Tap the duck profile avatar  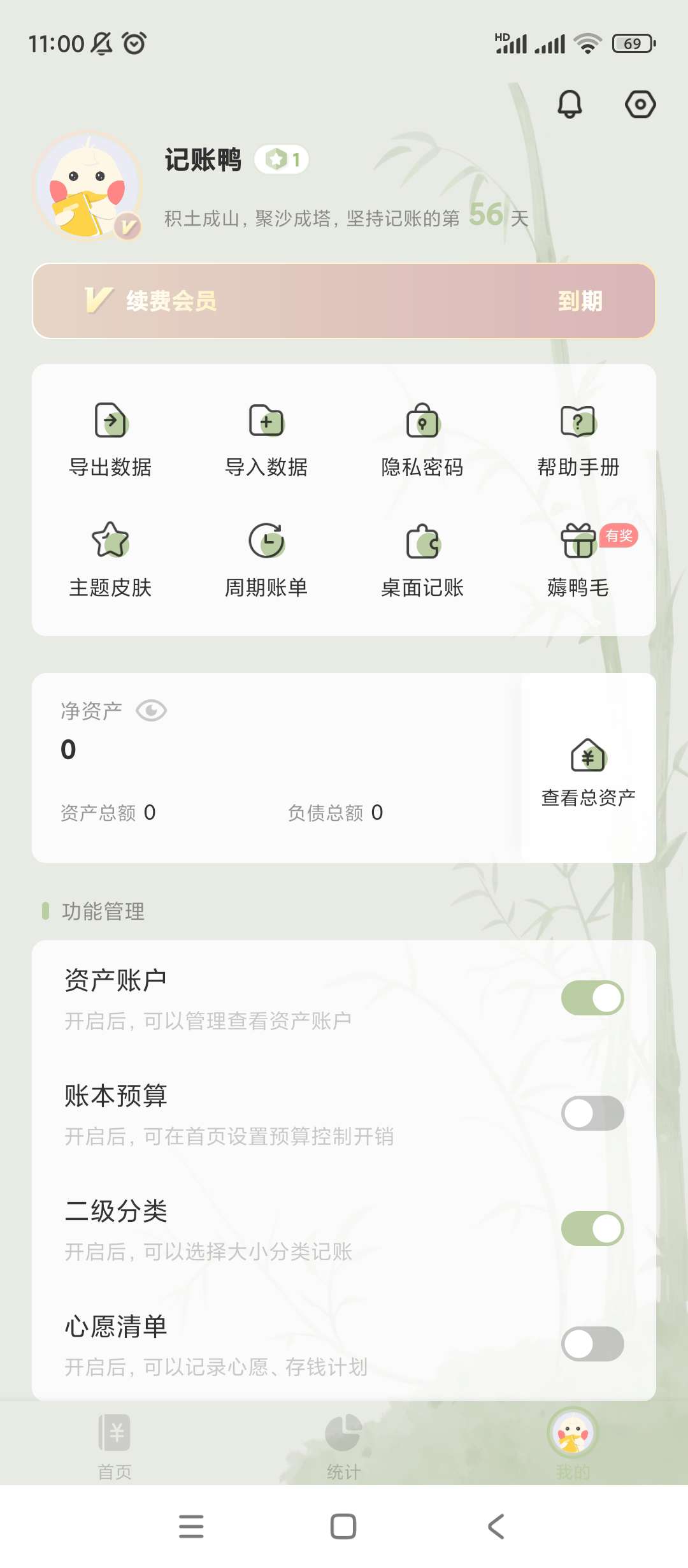pyautogui.click(x=89, y=187)
